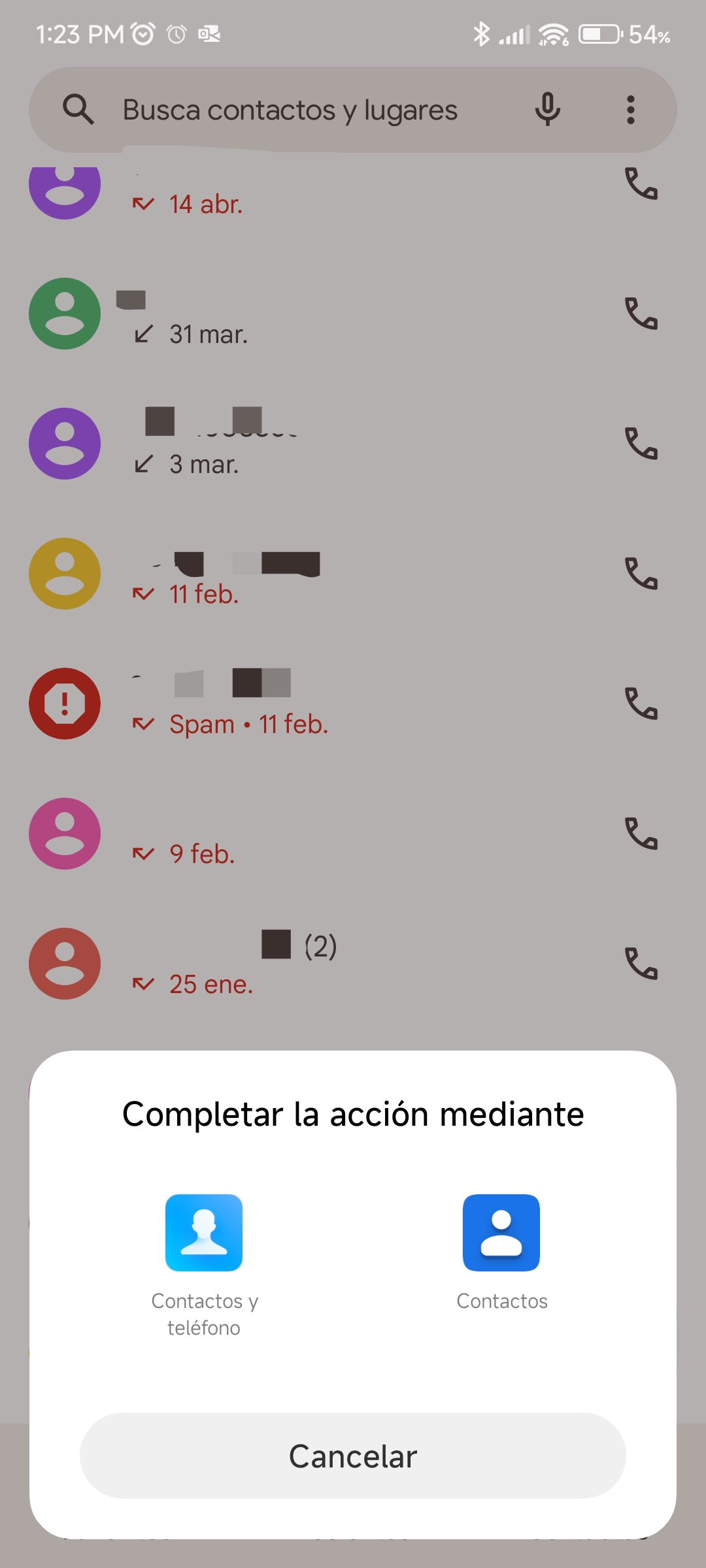This screenshot has width=706, height=1568.
Task: Open the three-dot overflow menu
Action: pos(631,110)
